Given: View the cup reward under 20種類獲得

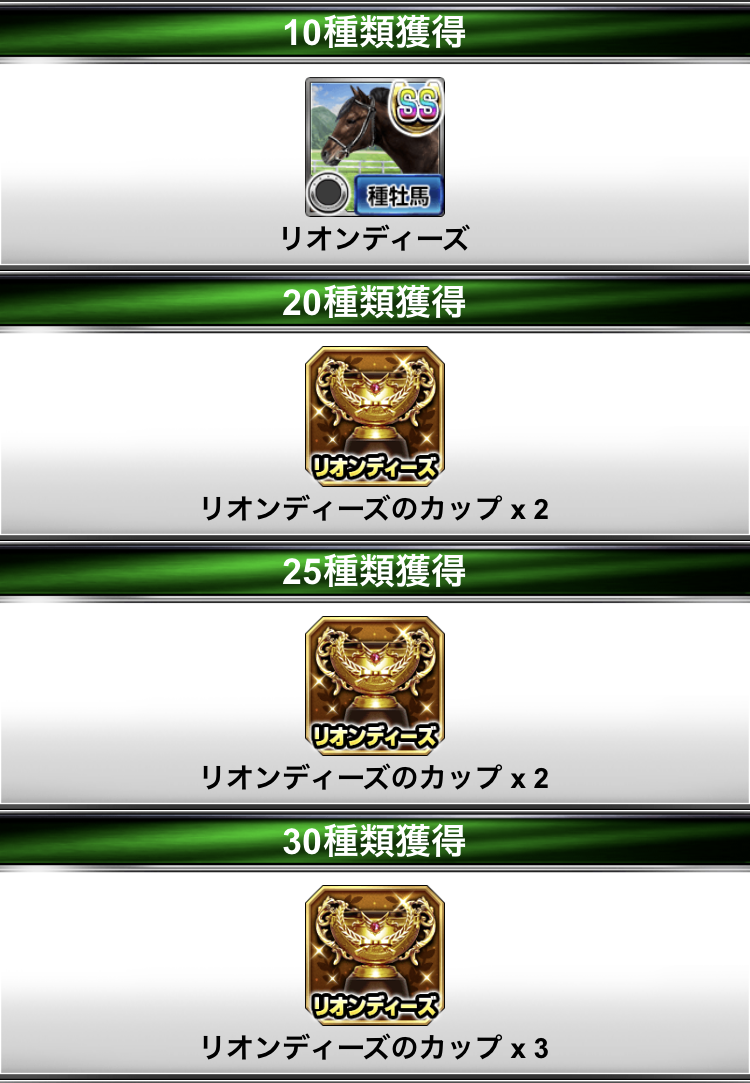Looking at the screenshot, I should (x=375, y=416).
